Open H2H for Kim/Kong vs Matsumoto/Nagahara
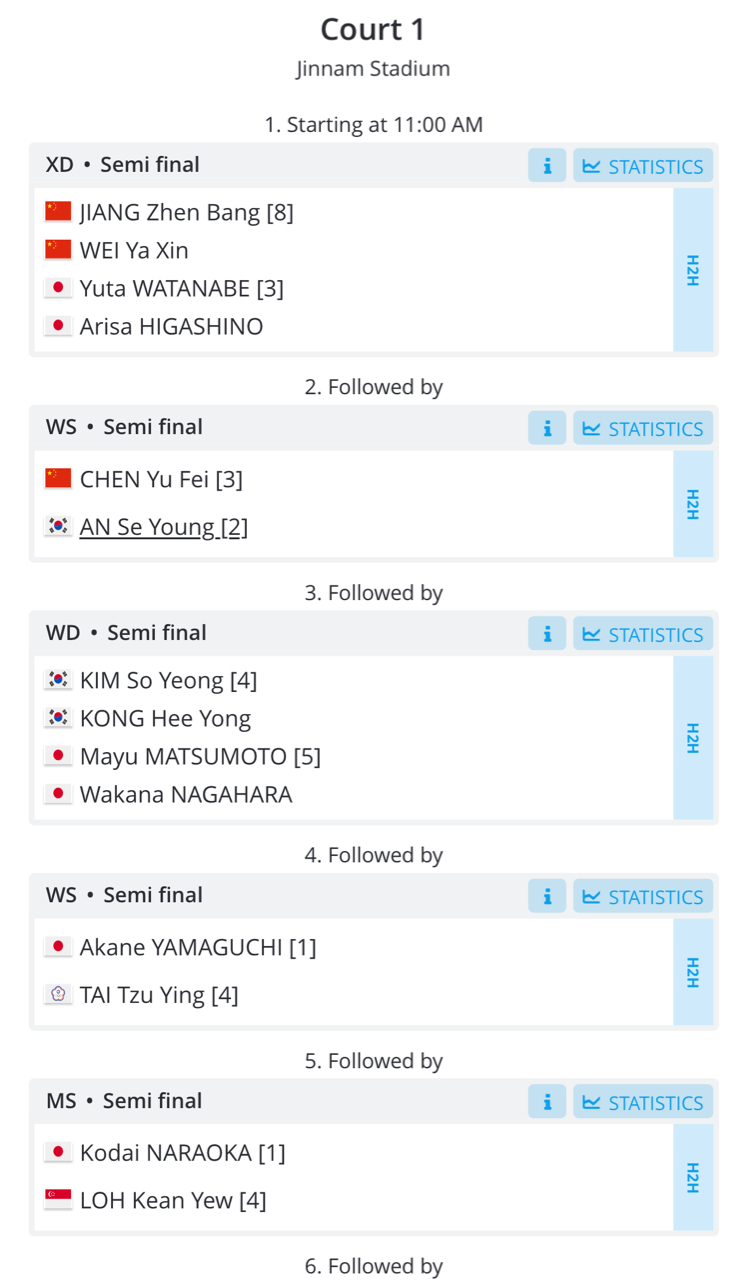Viewport: 746px width, 1280px height. click(693, 738)
